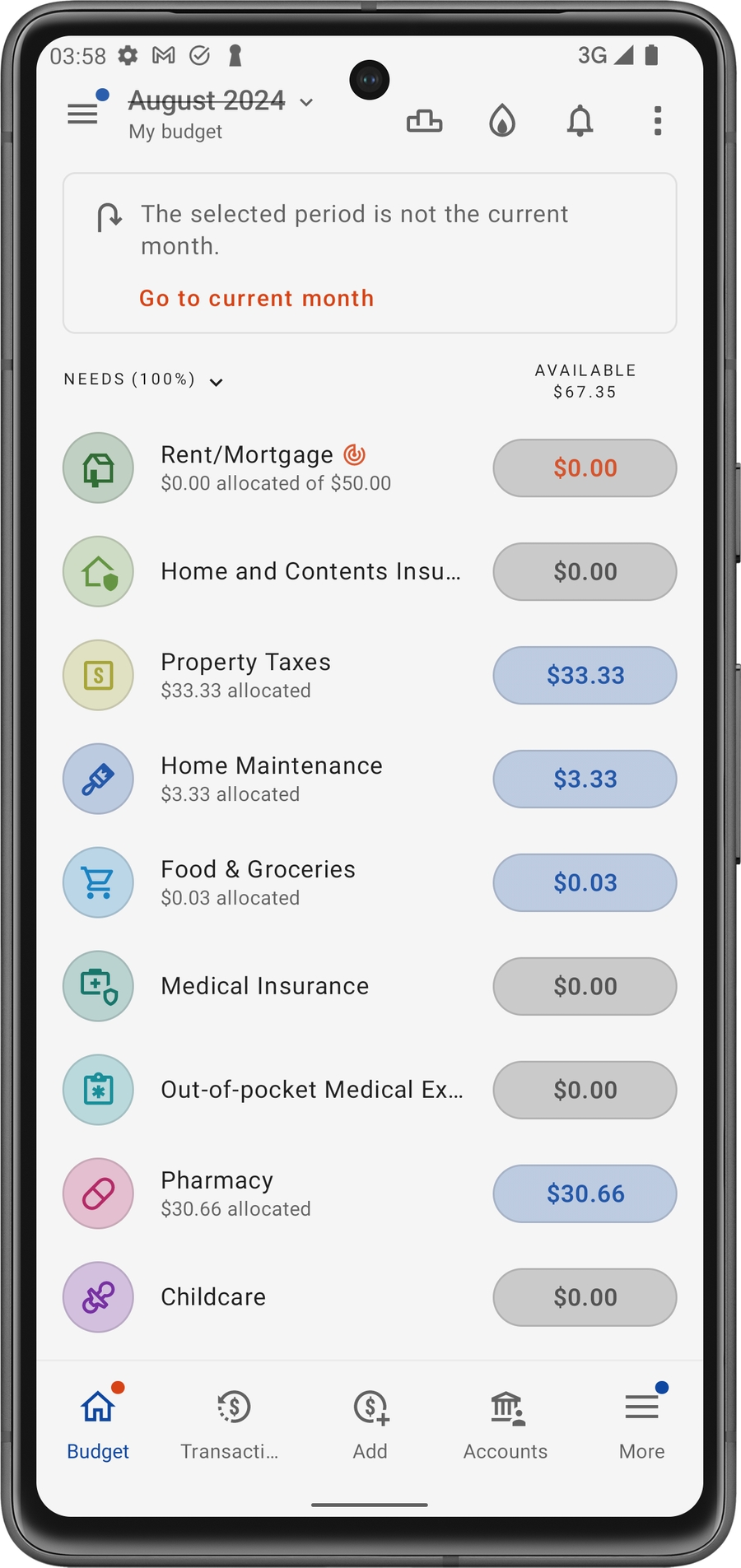Image resolution: width=741 pixels, height=1568 pixels.
Task: Tap the $30.66 Pharmacy amount
Action: [x=585, y=1193]
